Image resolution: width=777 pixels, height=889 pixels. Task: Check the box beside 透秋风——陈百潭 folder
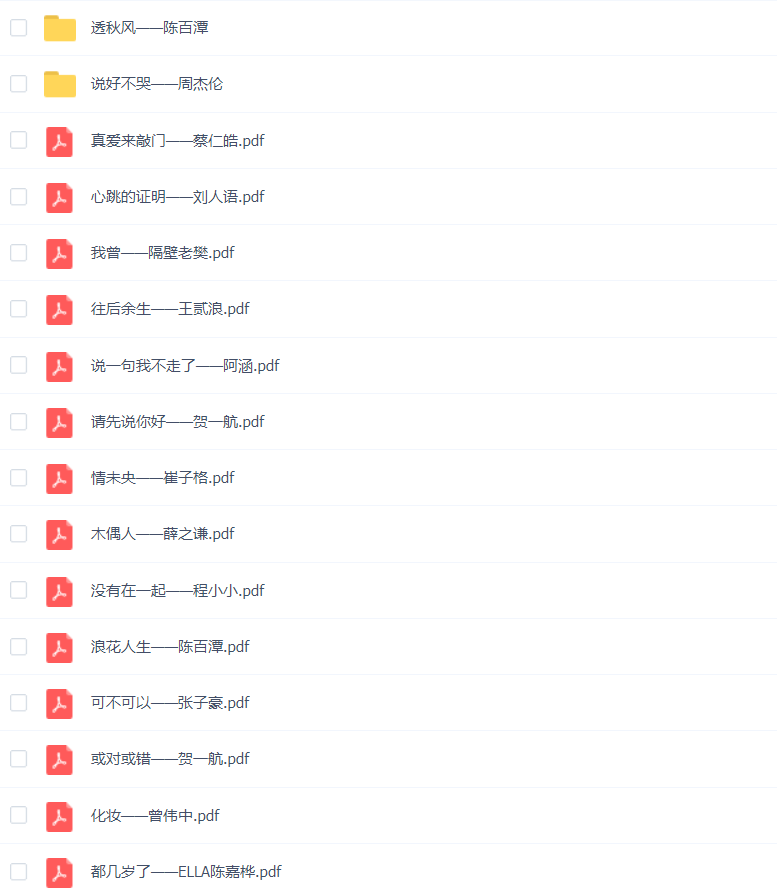coord(18,28)
